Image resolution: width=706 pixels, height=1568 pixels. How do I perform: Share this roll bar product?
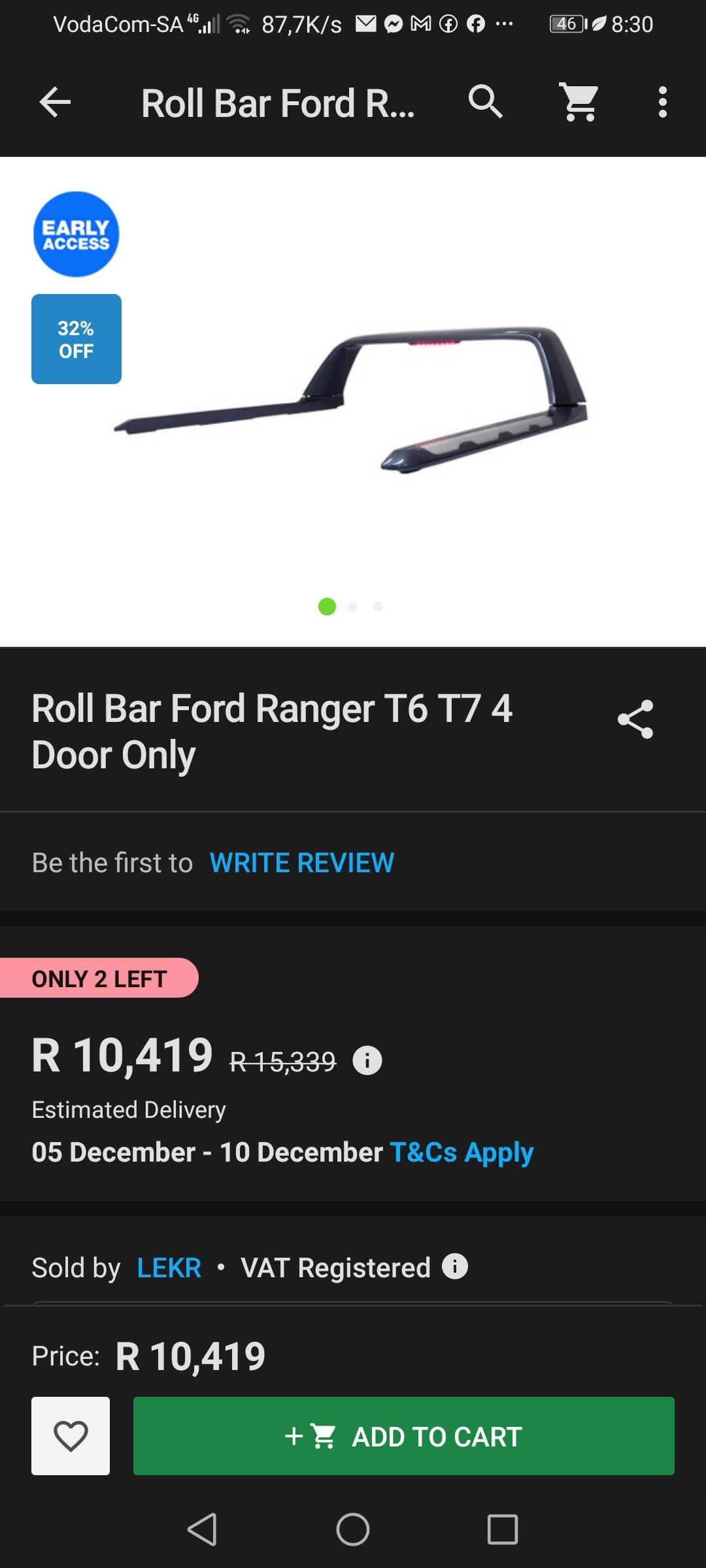(636, 719)
